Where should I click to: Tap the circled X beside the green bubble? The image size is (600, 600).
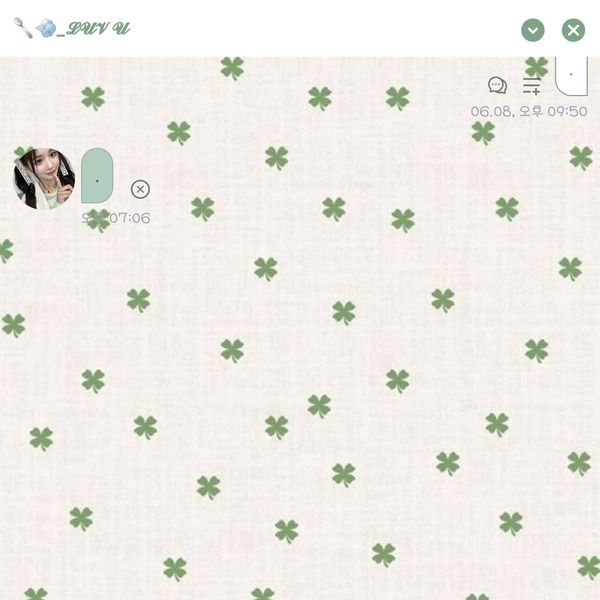coord(140,189)
